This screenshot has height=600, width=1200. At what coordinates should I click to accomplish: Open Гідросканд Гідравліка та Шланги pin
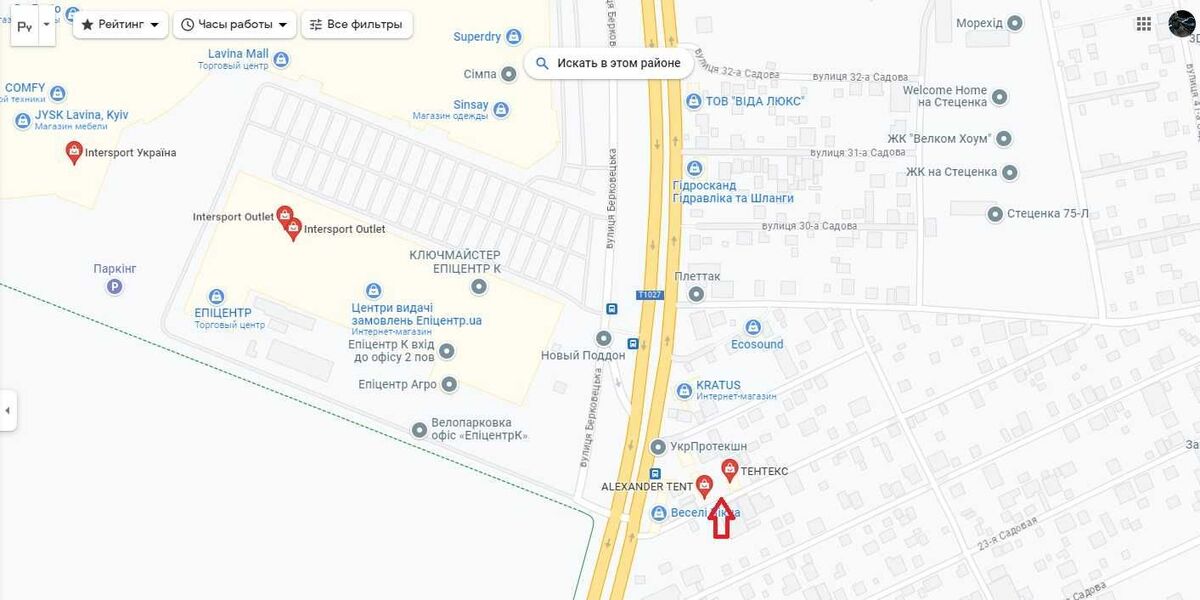tap(695, 169)
